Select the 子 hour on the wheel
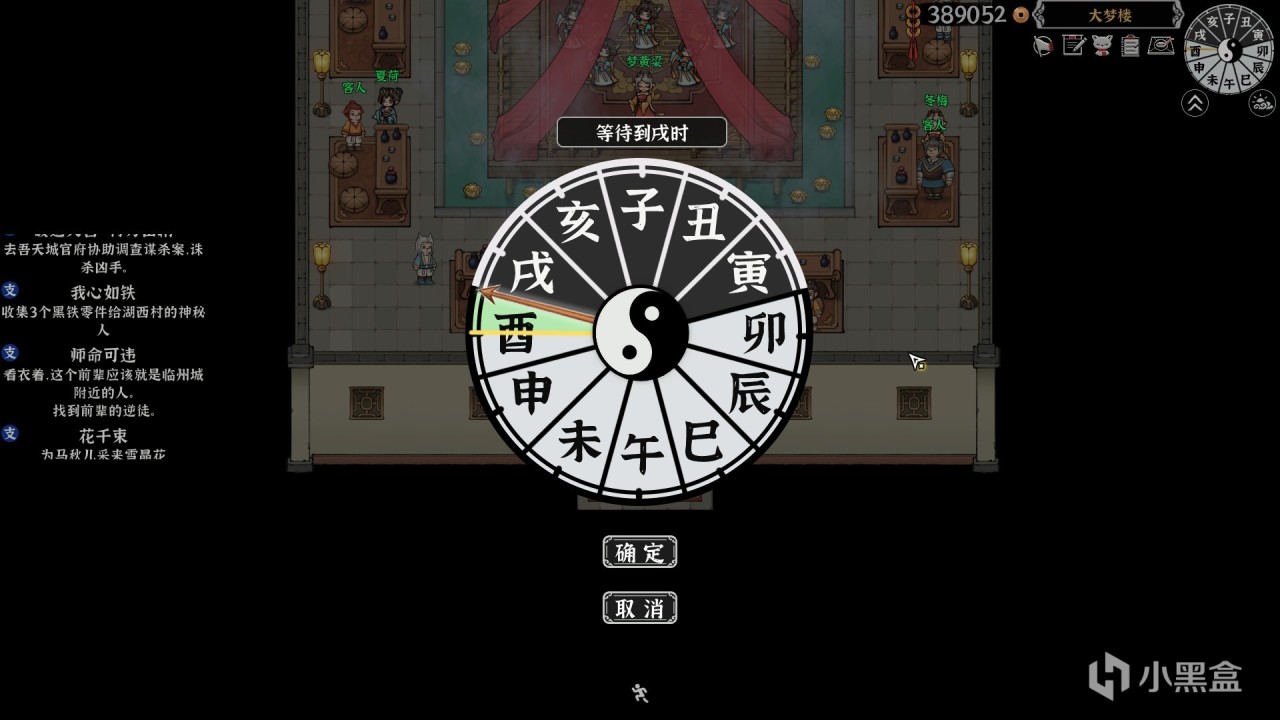This screenshot has width=1280, height=720. pos(642,209)
